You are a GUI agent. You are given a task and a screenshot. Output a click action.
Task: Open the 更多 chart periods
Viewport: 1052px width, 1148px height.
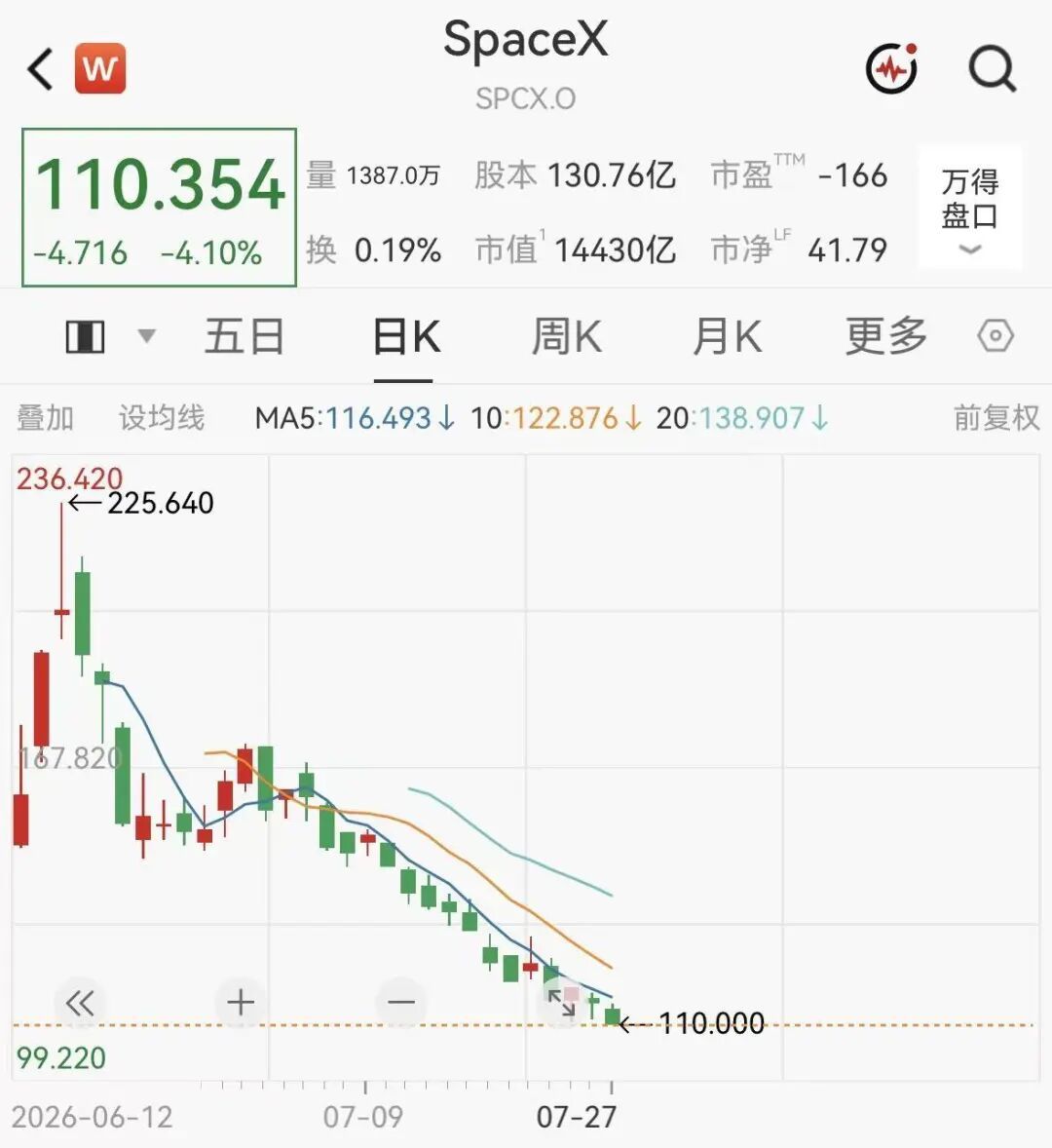point(886,337)
